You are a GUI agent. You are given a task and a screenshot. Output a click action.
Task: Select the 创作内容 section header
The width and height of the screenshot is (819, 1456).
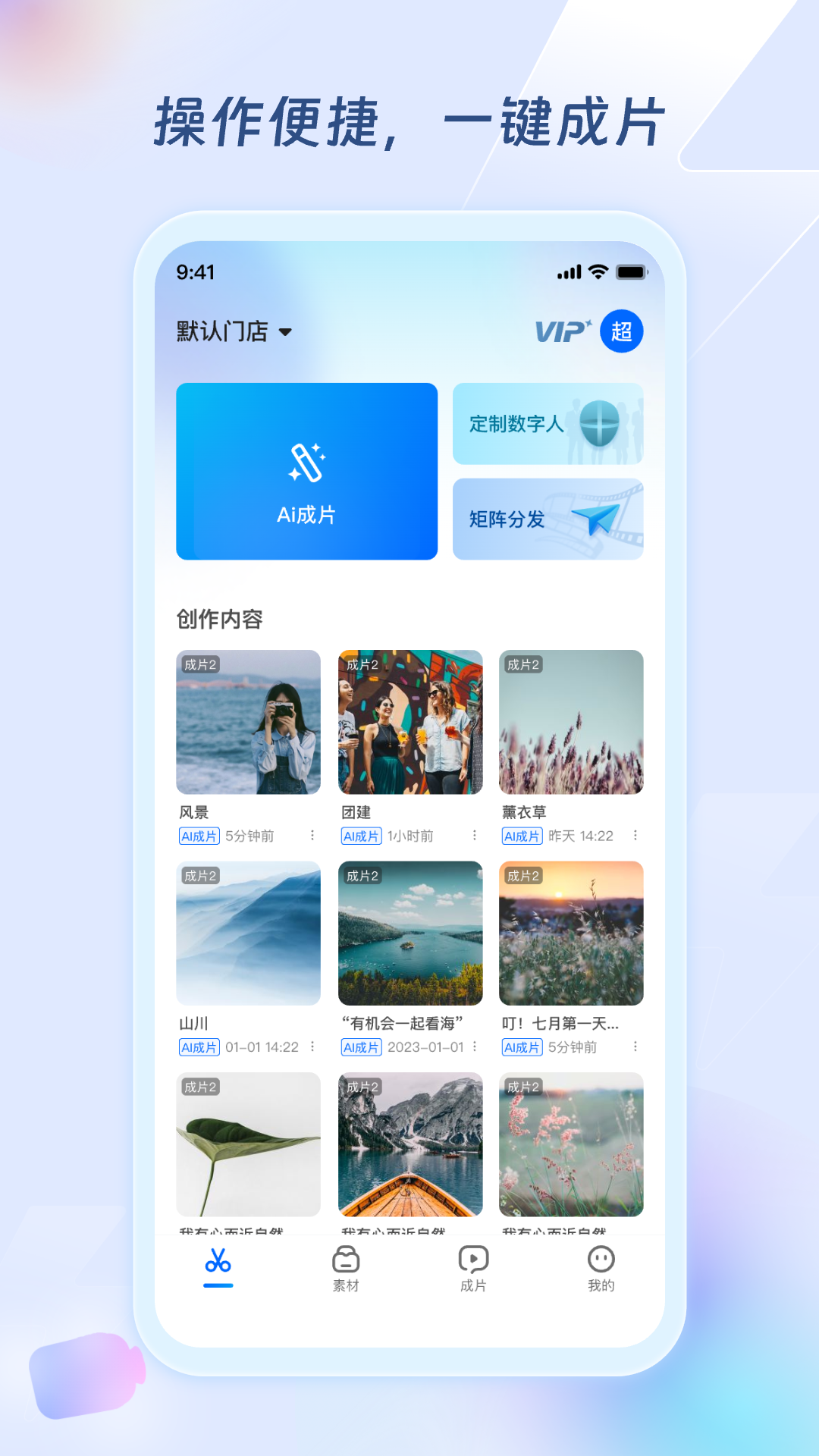pyautogui.click(x=221, y=620)
